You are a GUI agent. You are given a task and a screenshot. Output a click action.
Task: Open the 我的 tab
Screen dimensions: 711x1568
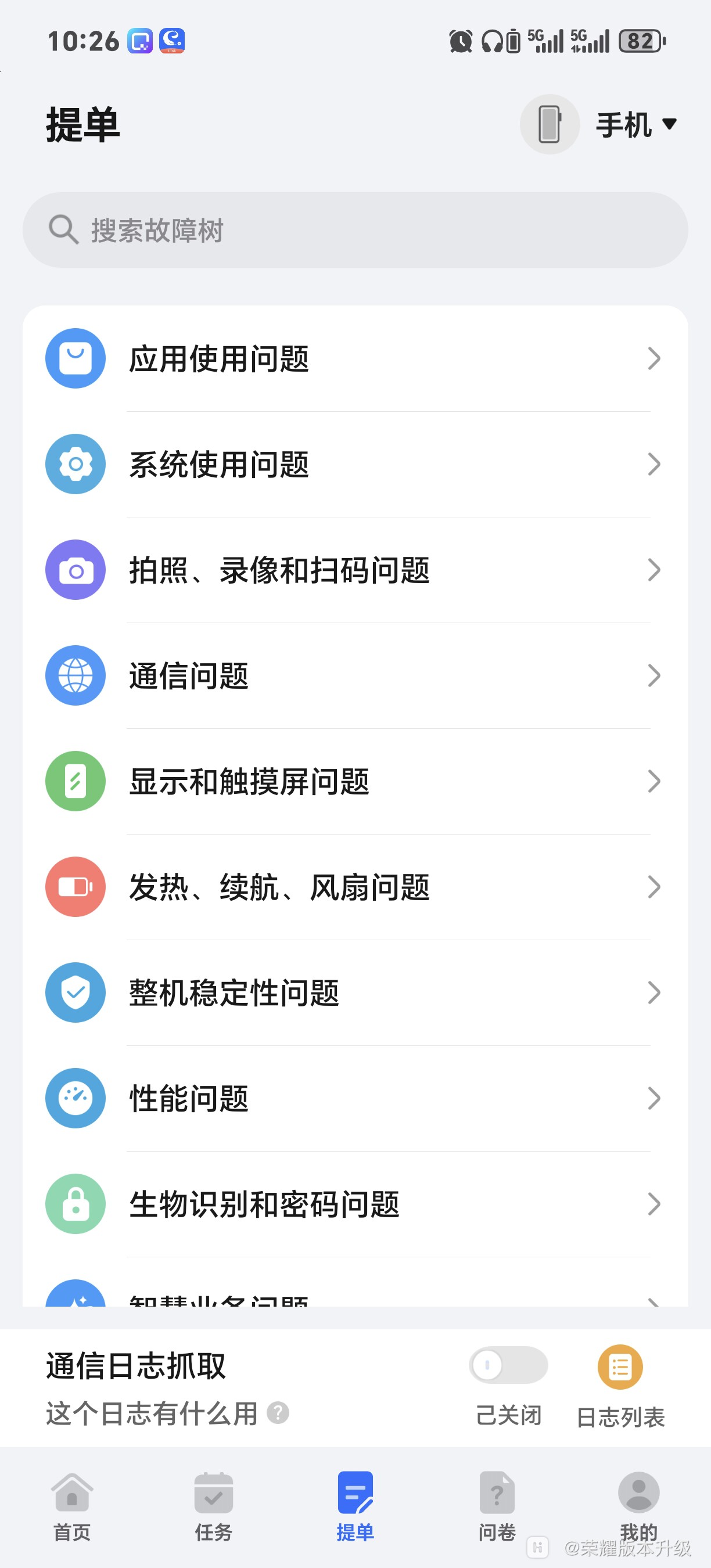click(638, 1506)
